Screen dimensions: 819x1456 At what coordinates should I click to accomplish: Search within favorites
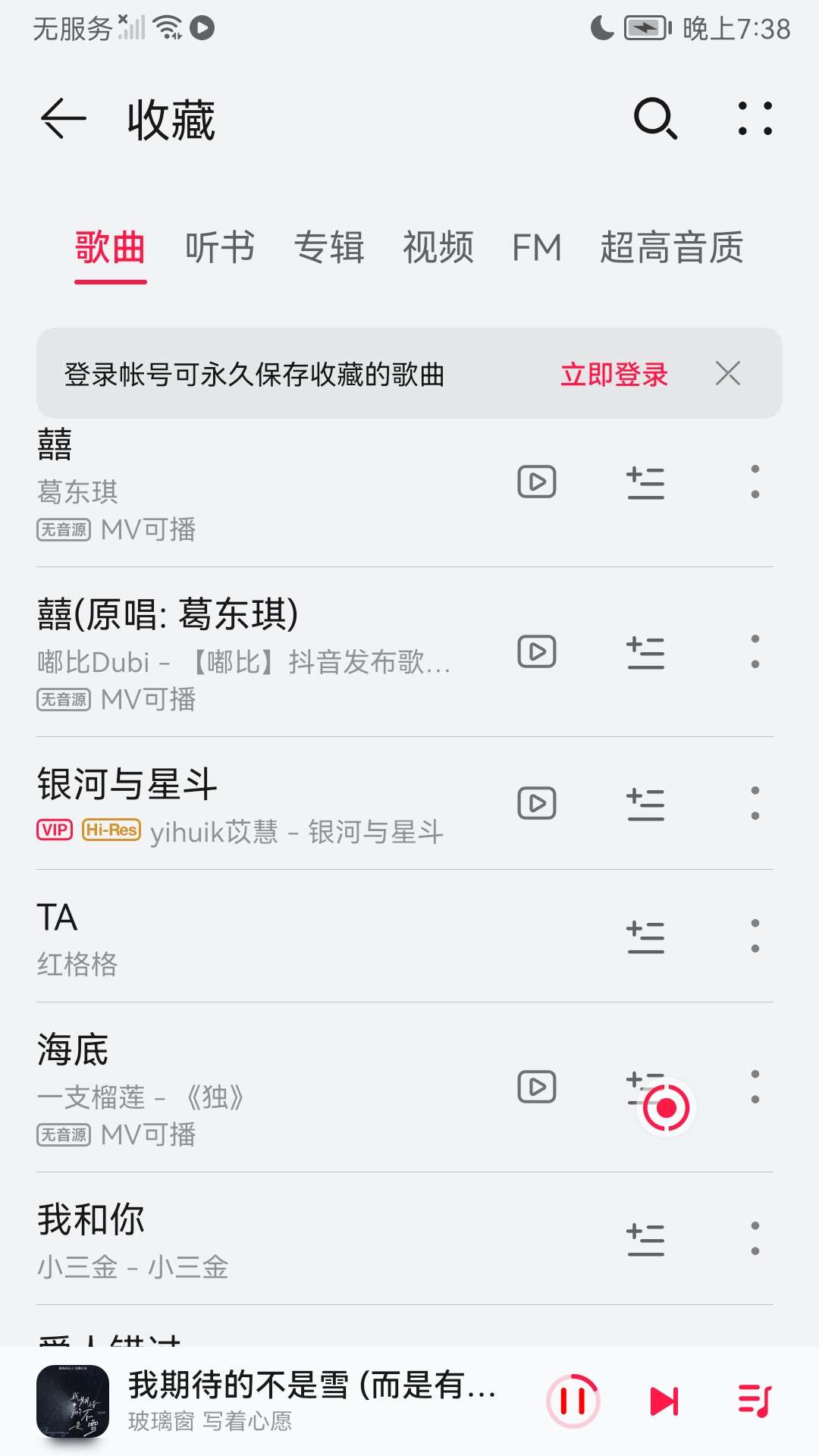pos(655,119)
